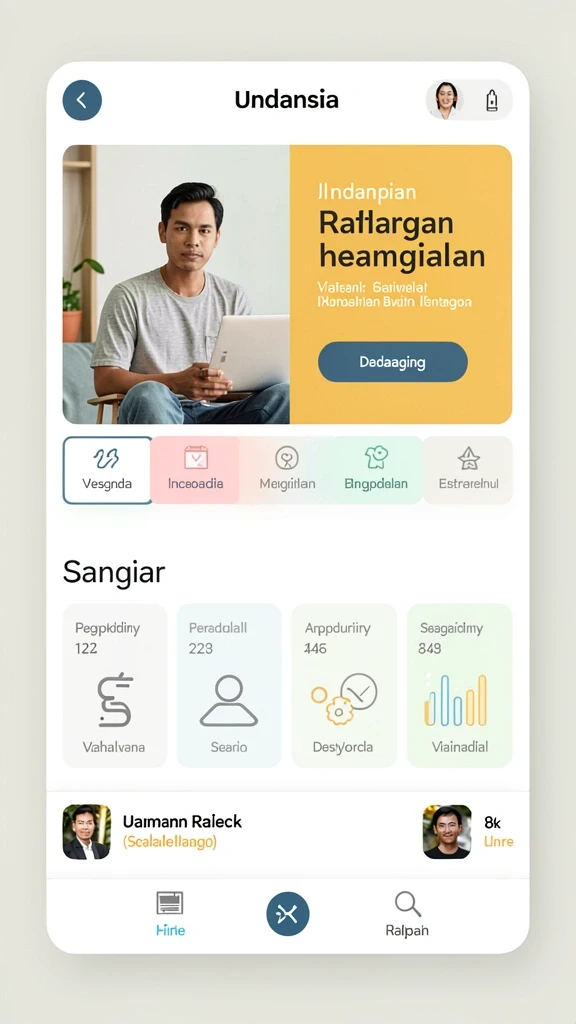The height and width of the screenshot is (1024, 576).
Task: Open the profile avatar at top right
Action: coord(446,100)
